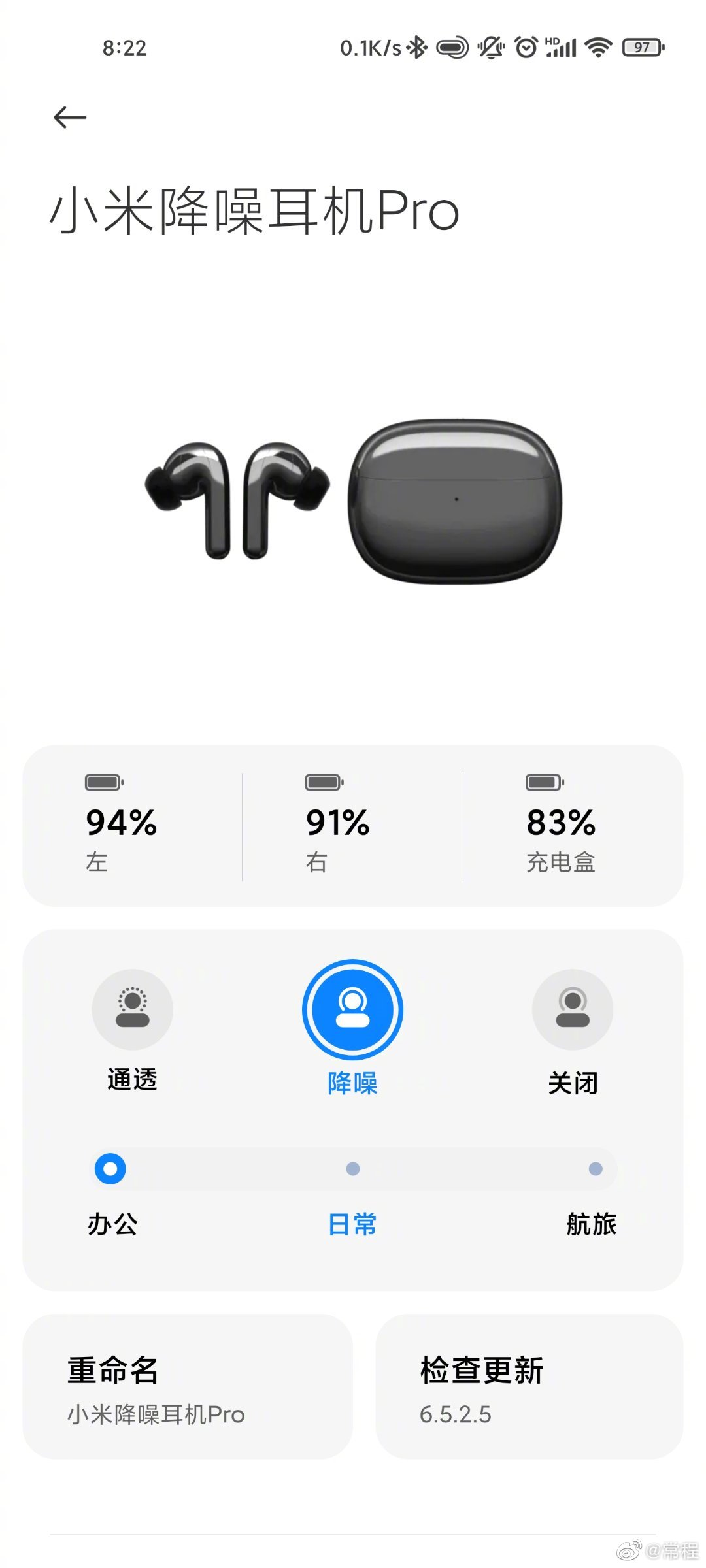Select the 降噪 noise cancellation mode
The width and height of the screenshot is (706, 1568).
point(352,1010)
